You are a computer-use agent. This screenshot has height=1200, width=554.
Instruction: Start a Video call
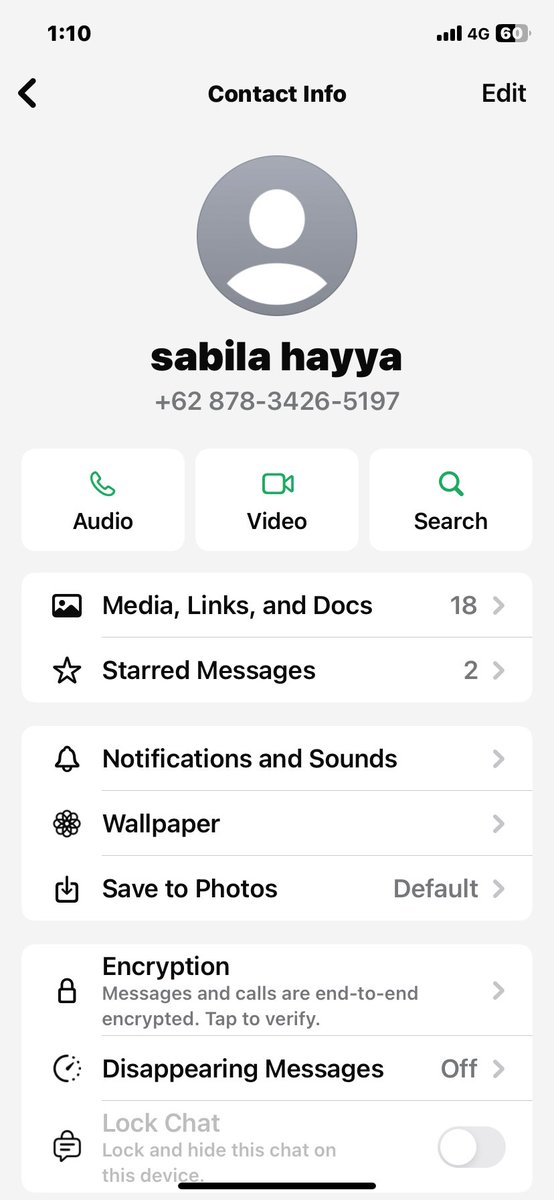(x=277, y=500)
